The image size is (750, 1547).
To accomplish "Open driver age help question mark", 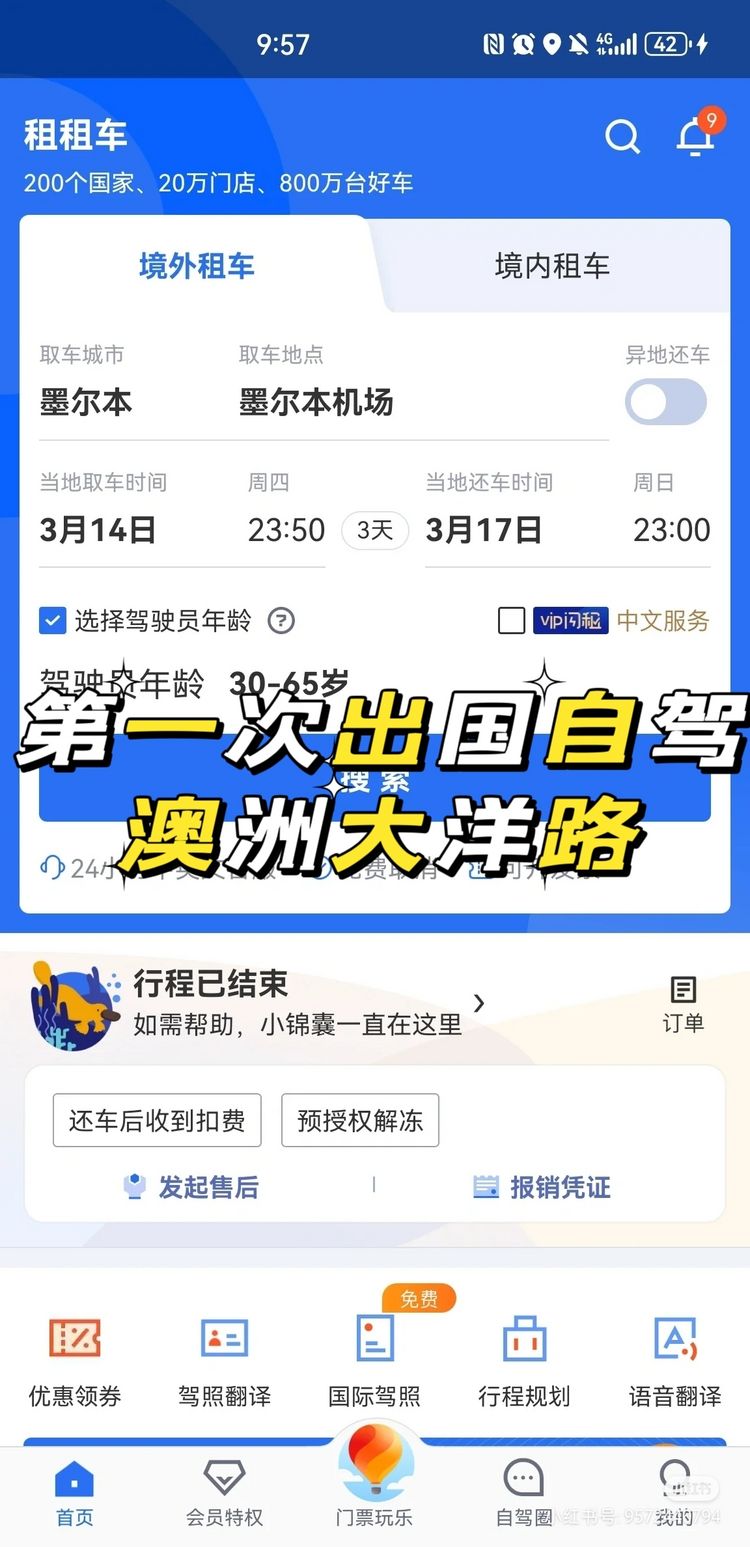I will (281, 621).
